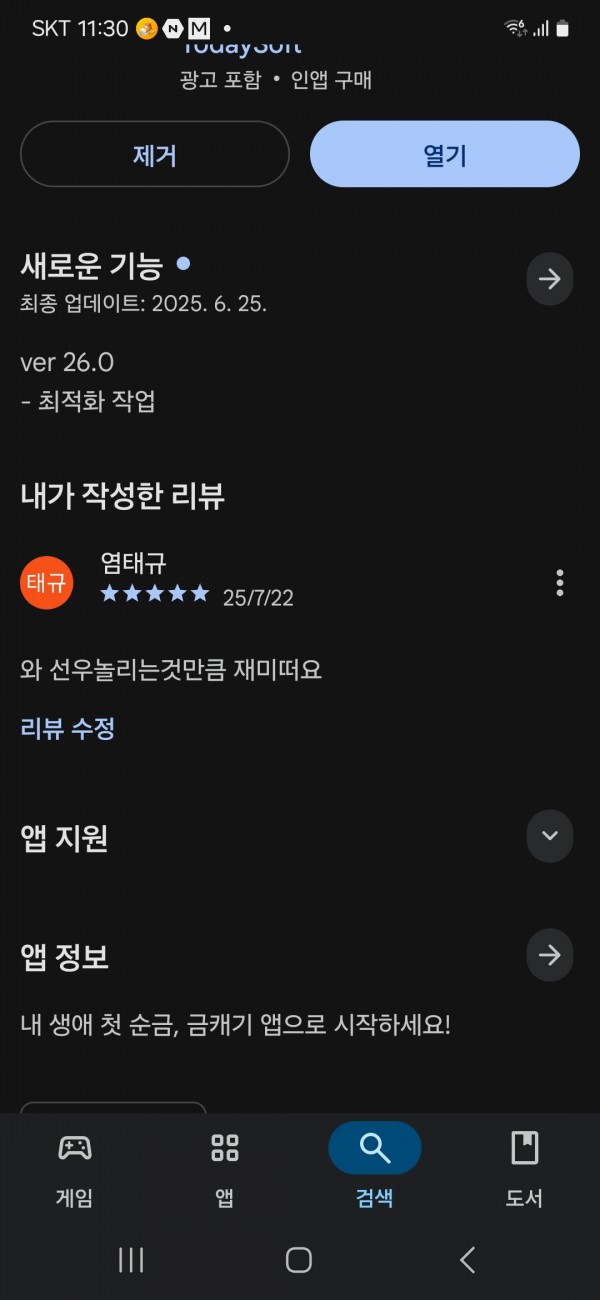The height and width of the screenshot is (1300, 600).
Task: Select the 검색 tab
Action: pos(375,1168)
